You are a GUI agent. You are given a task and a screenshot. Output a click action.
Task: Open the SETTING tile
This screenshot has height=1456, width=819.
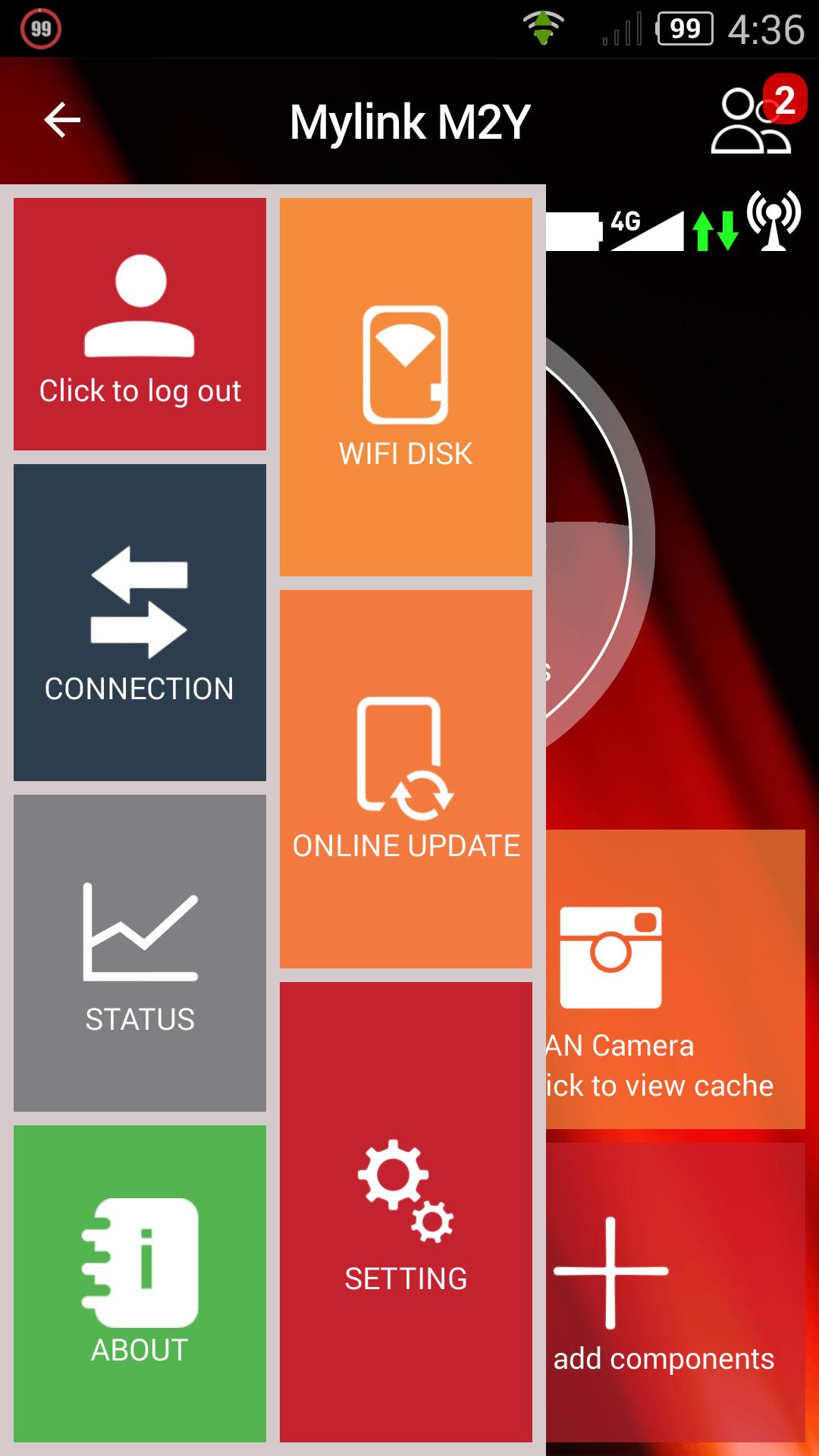406,1212
